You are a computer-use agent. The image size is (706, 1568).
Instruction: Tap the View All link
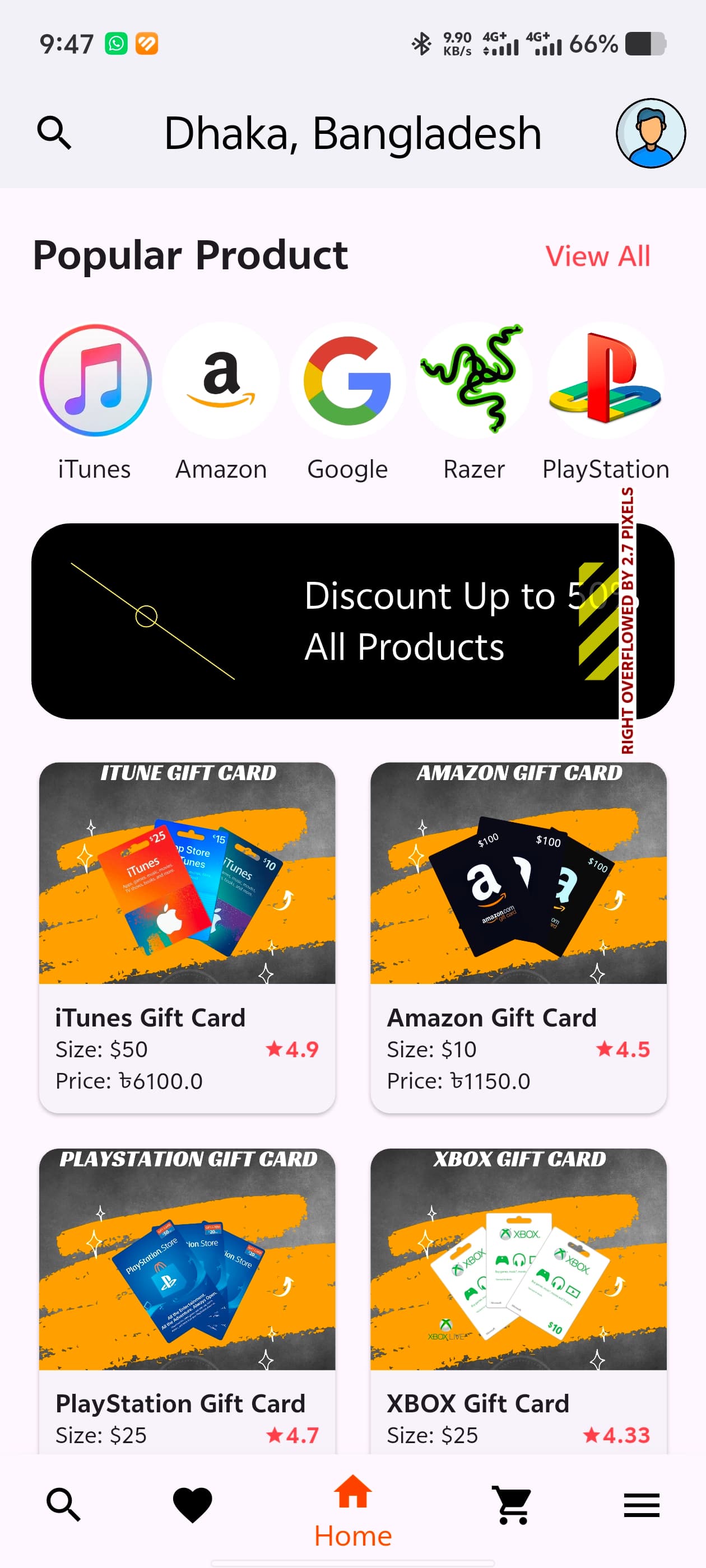click(597, 256)
